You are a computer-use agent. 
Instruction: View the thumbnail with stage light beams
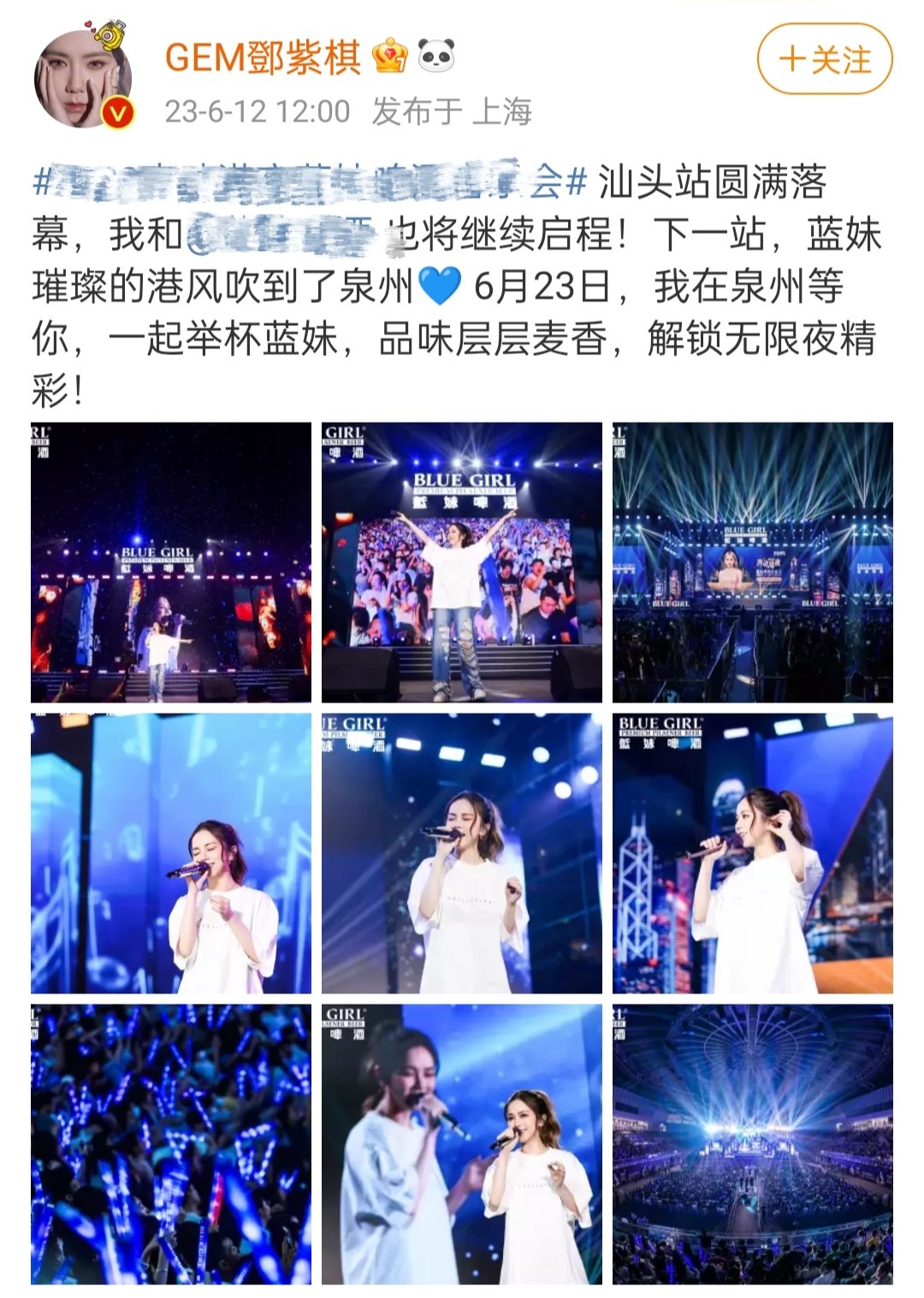point(752,560)
